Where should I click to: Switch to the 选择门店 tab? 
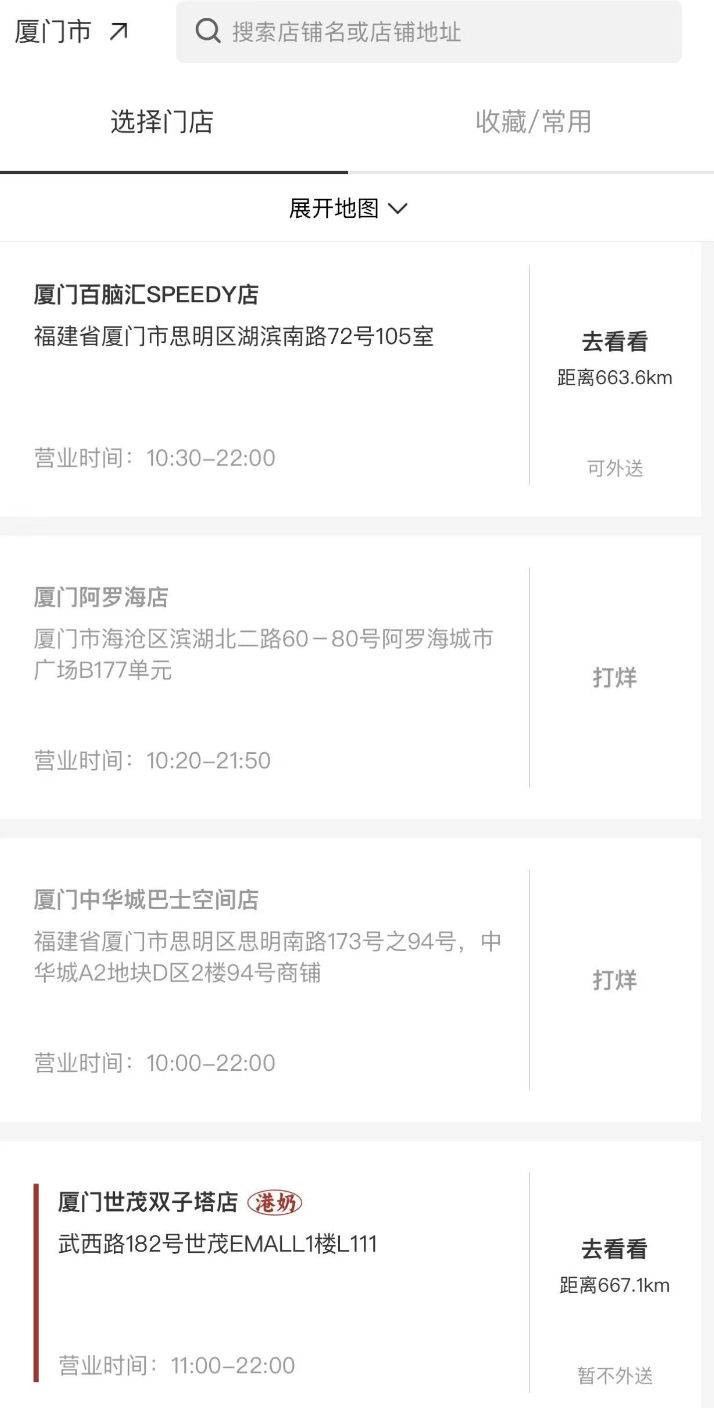(x=162, y=122)
